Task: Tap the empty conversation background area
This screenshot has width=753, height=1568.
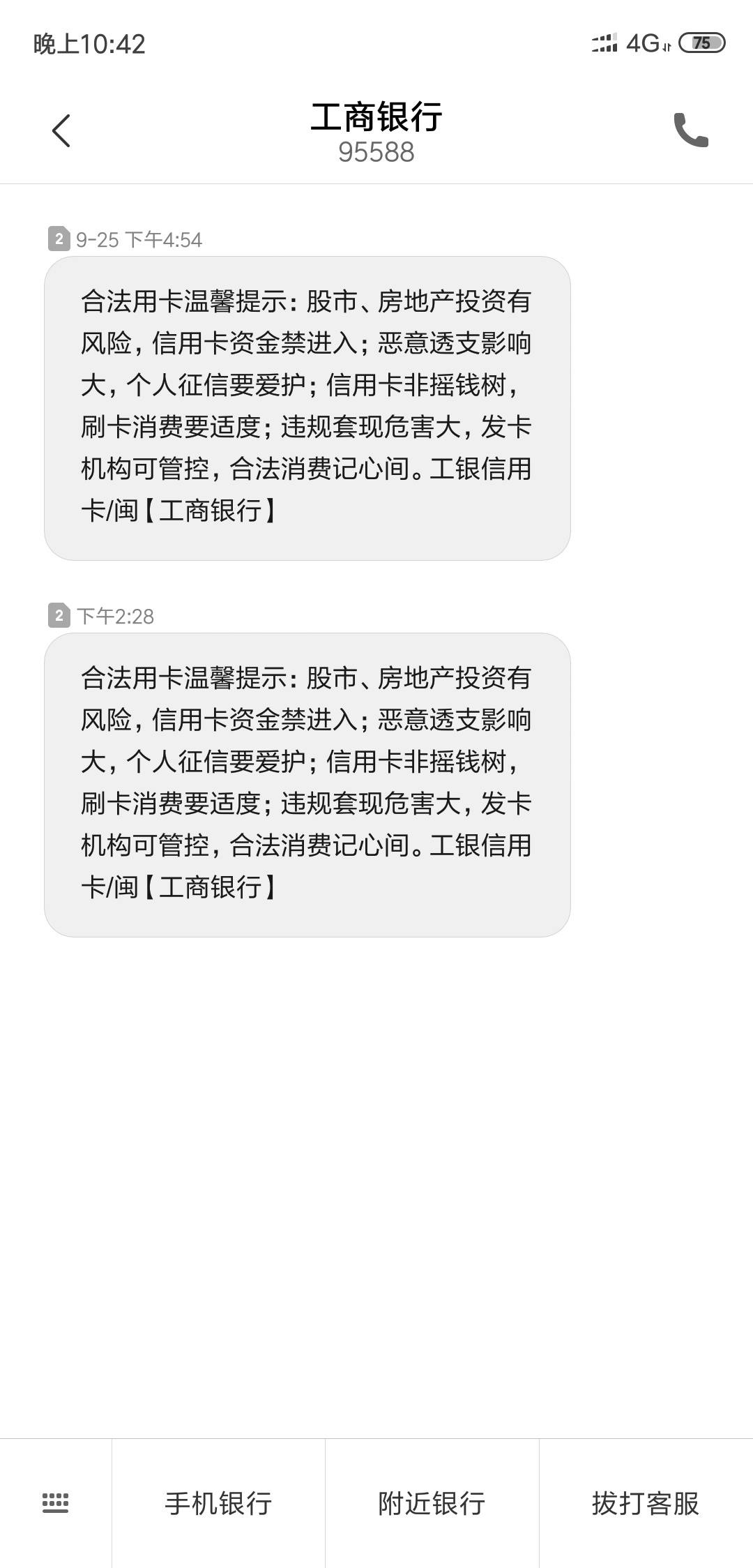Action: point(376,1186)
